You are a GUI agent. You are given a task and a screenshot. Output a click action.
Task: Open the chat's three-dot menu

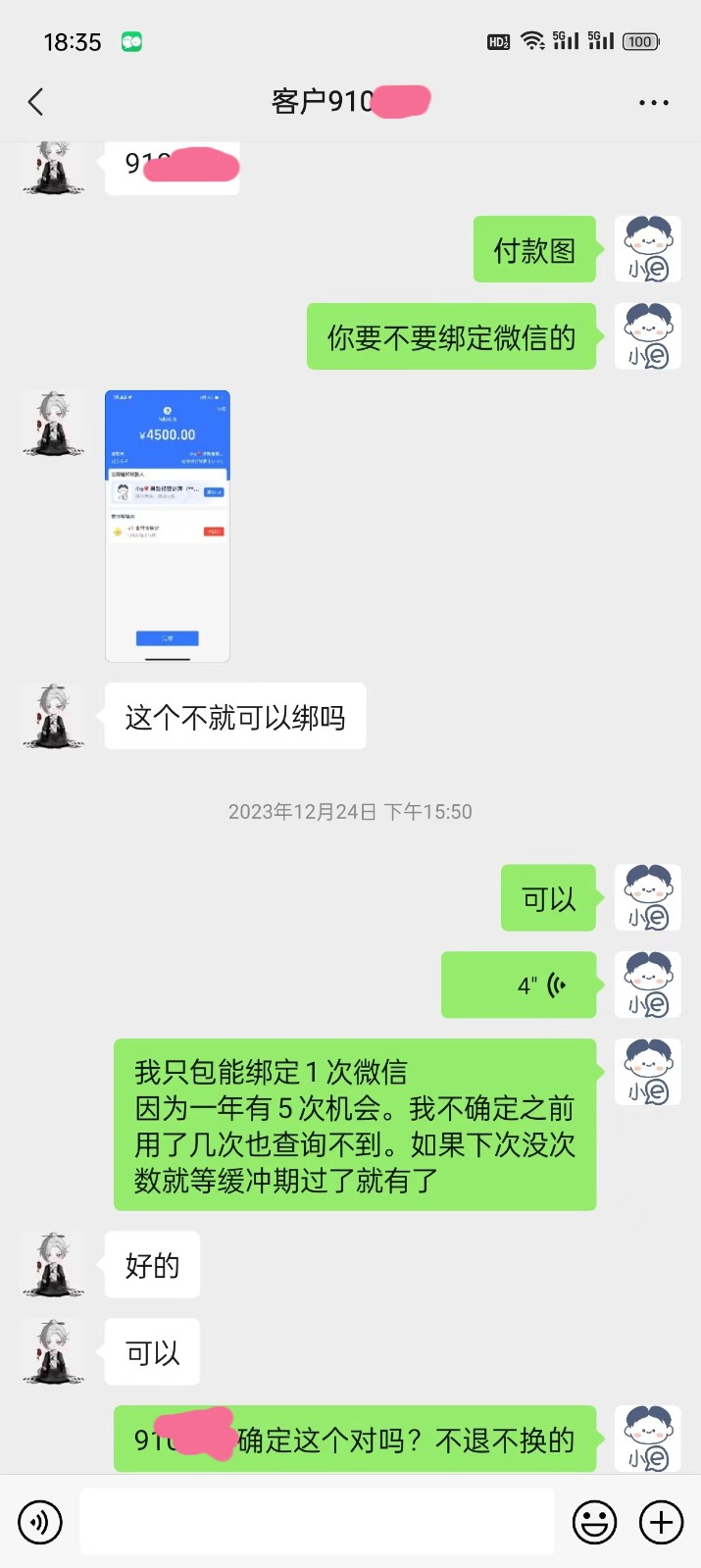pyautogui.click(x=653, y=102)
